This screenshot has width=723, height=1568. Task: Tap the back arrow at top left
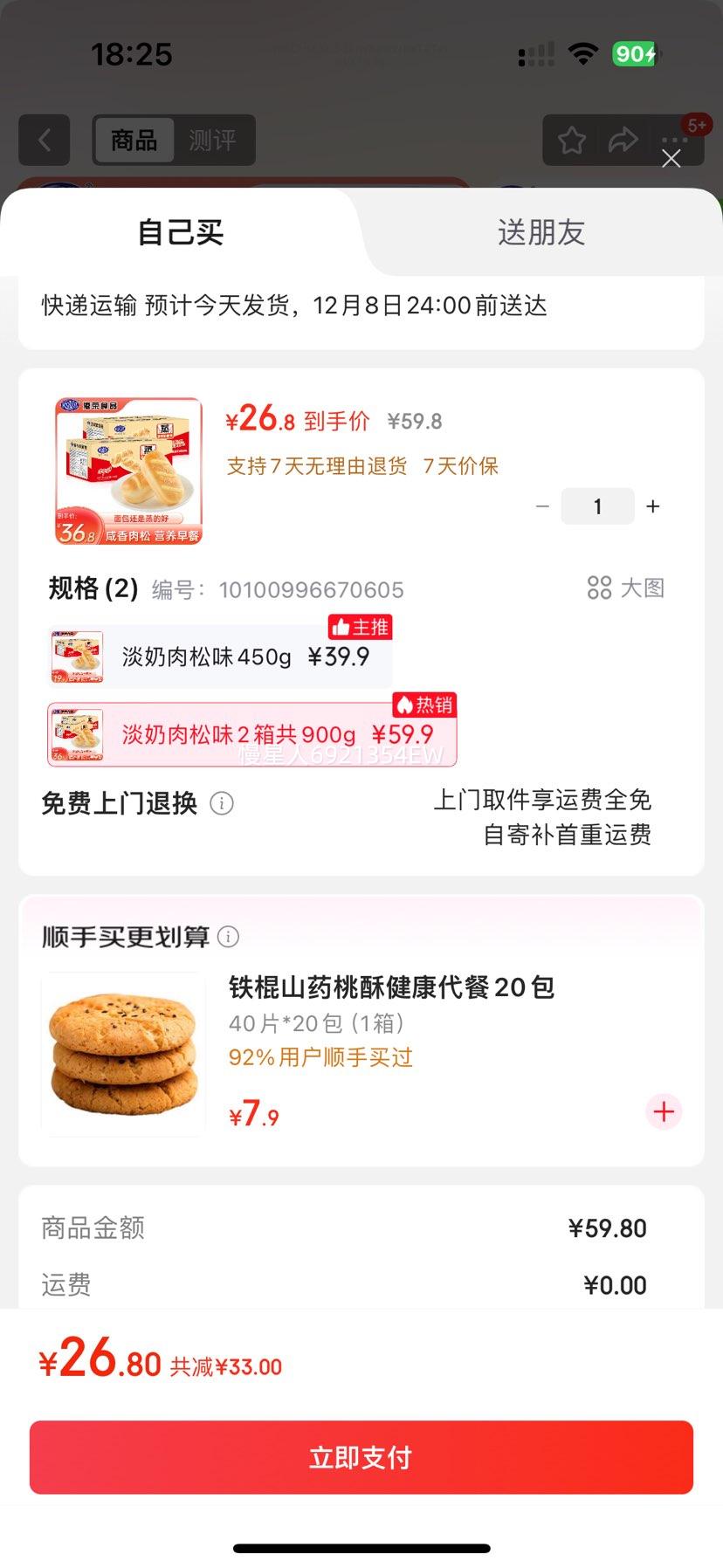44,140
